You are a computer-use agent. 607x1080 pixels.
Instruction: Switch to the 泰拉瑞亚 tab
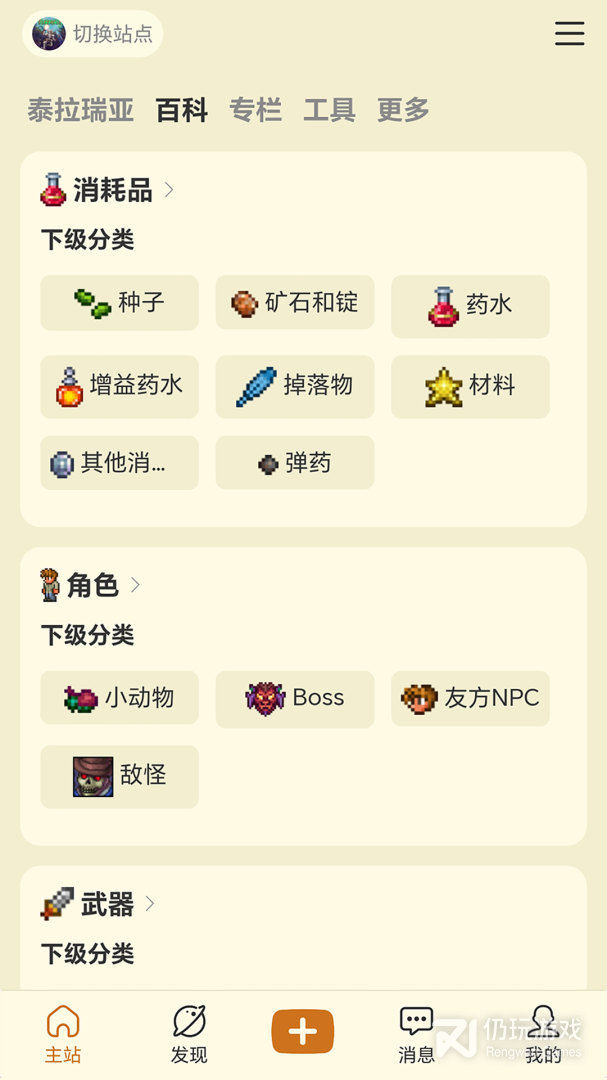pos(80,110)
